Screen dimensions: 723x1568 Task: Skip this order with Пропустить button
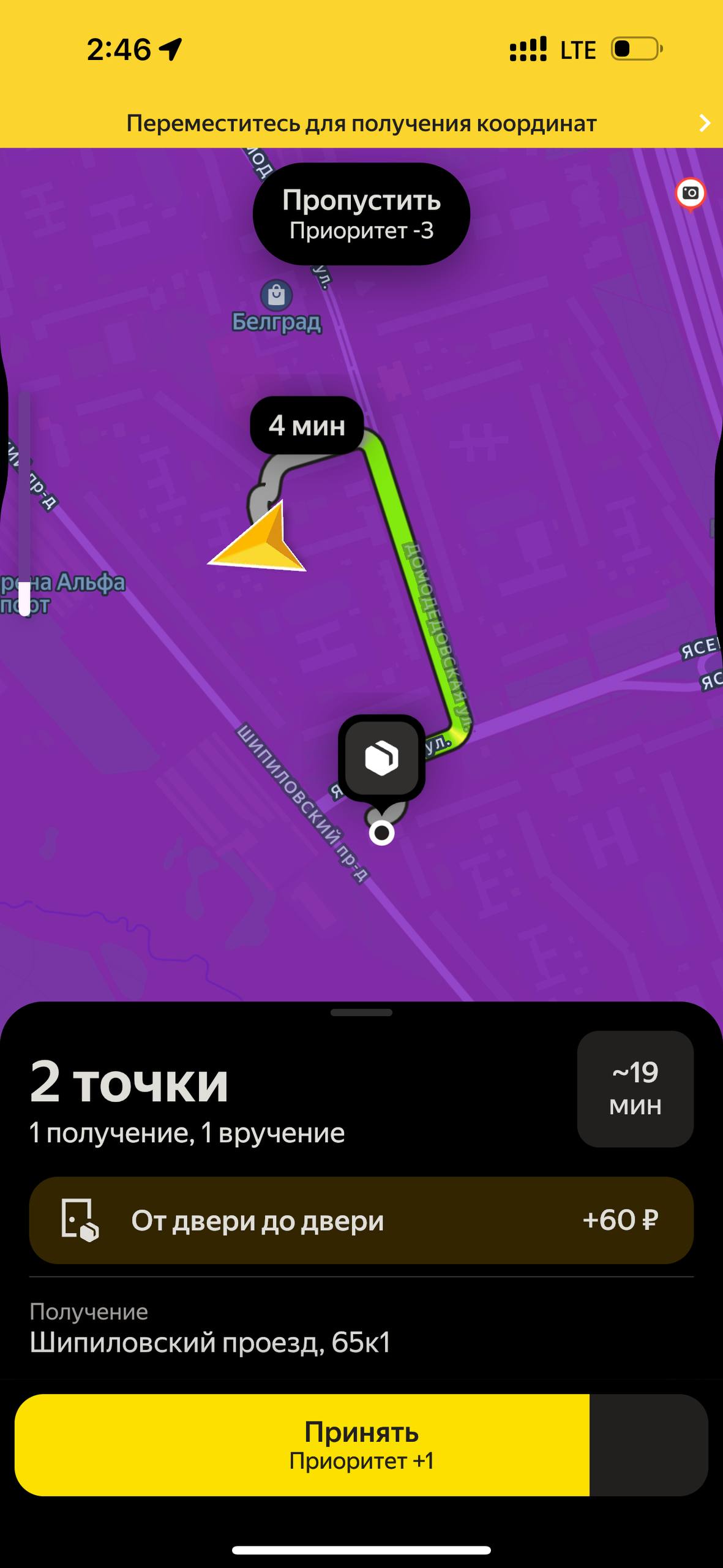(x=361, y=213)
